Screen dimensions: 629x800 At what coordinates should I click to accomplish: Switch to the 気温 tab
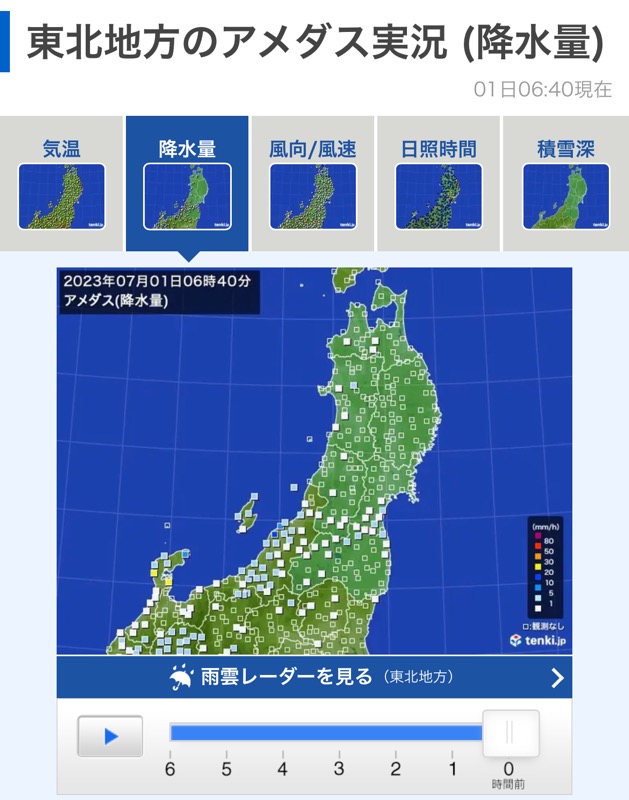click(x=61, y=183)
